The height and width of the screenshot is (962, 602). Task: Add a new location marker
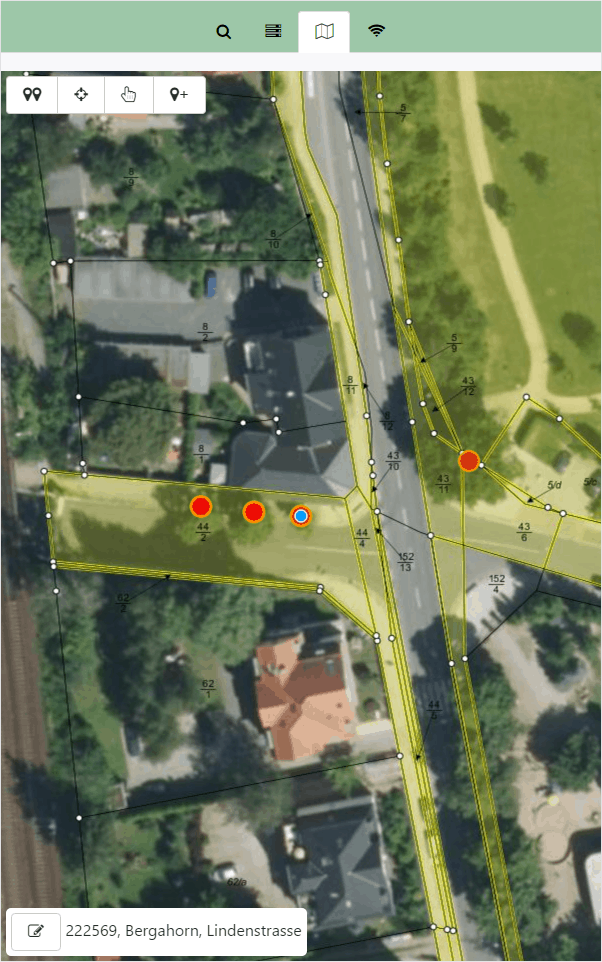[x=179, y=95]
